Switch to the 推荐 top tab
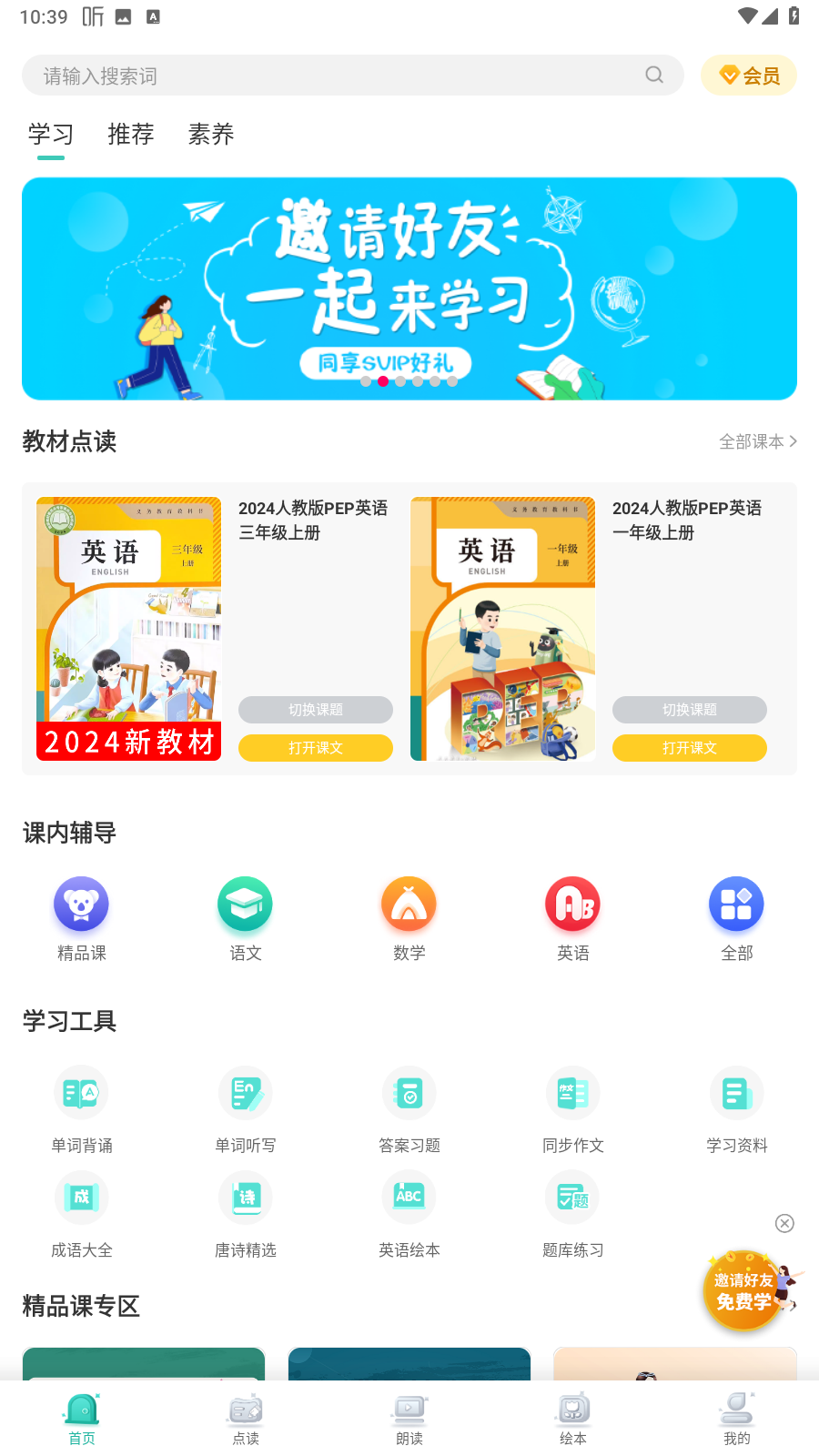 pos(131,135)
